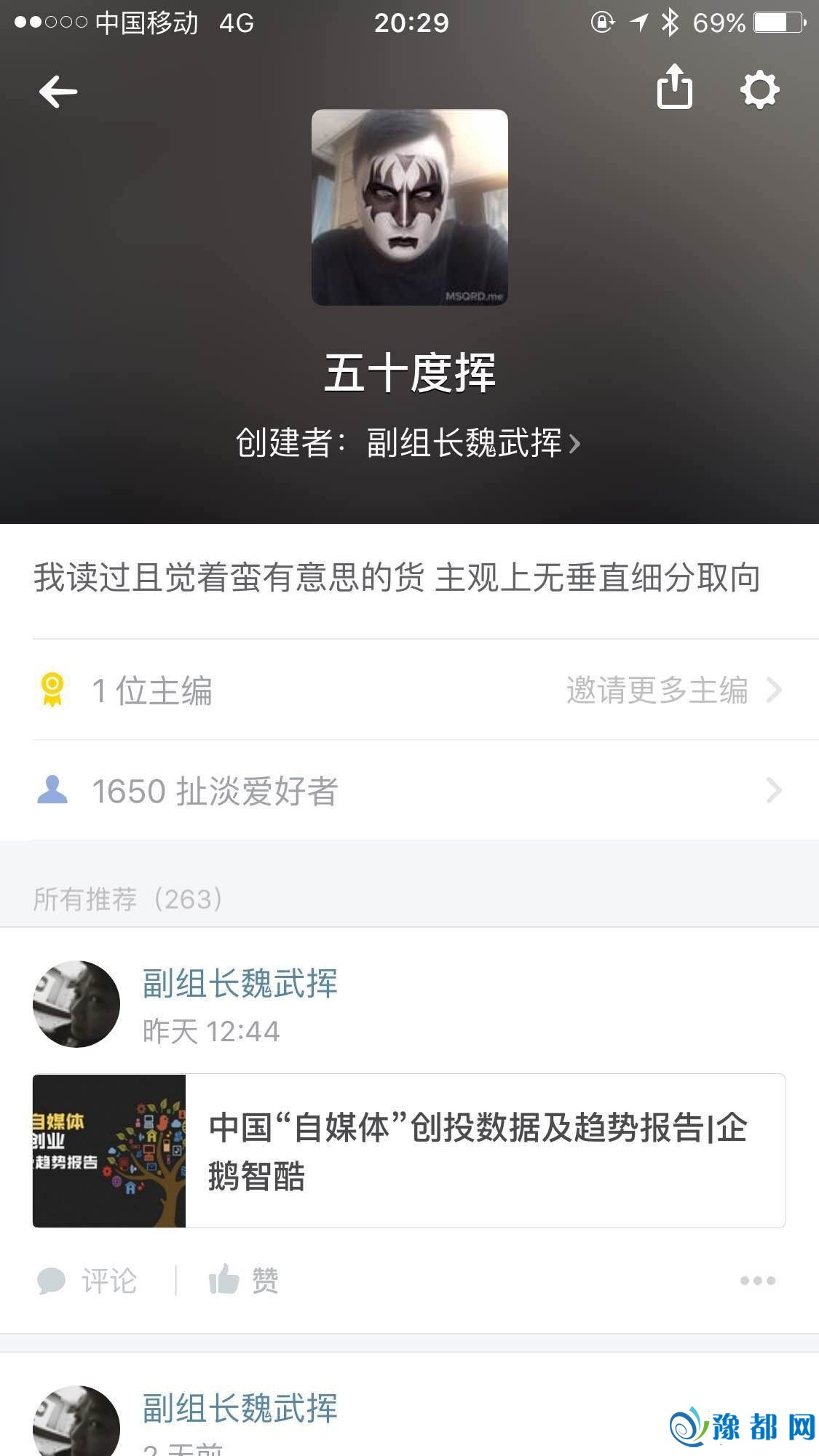Open the 五十度挥 topic avatar image
Viewport: 819px width, 1456px height.
tap(410, 207)
